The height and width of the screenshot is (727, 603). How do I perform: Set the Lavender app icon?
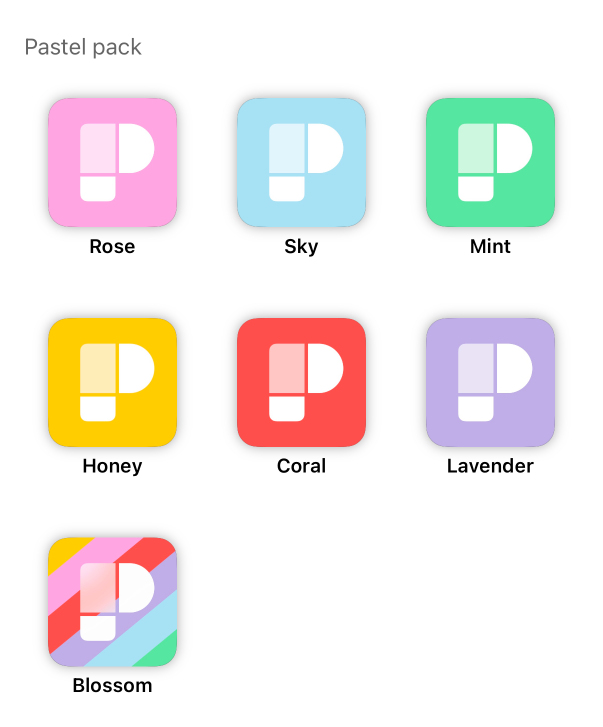pos(490,382)
